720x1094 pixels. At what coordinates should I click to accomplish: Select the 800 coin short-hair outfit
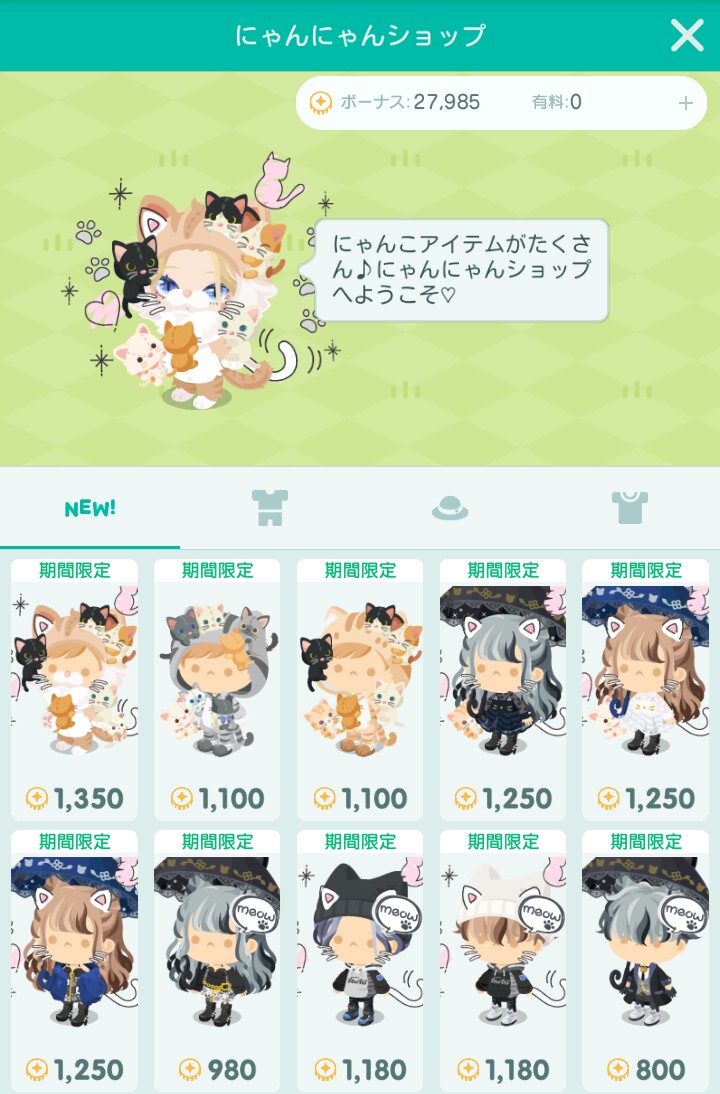pos(645,961)
